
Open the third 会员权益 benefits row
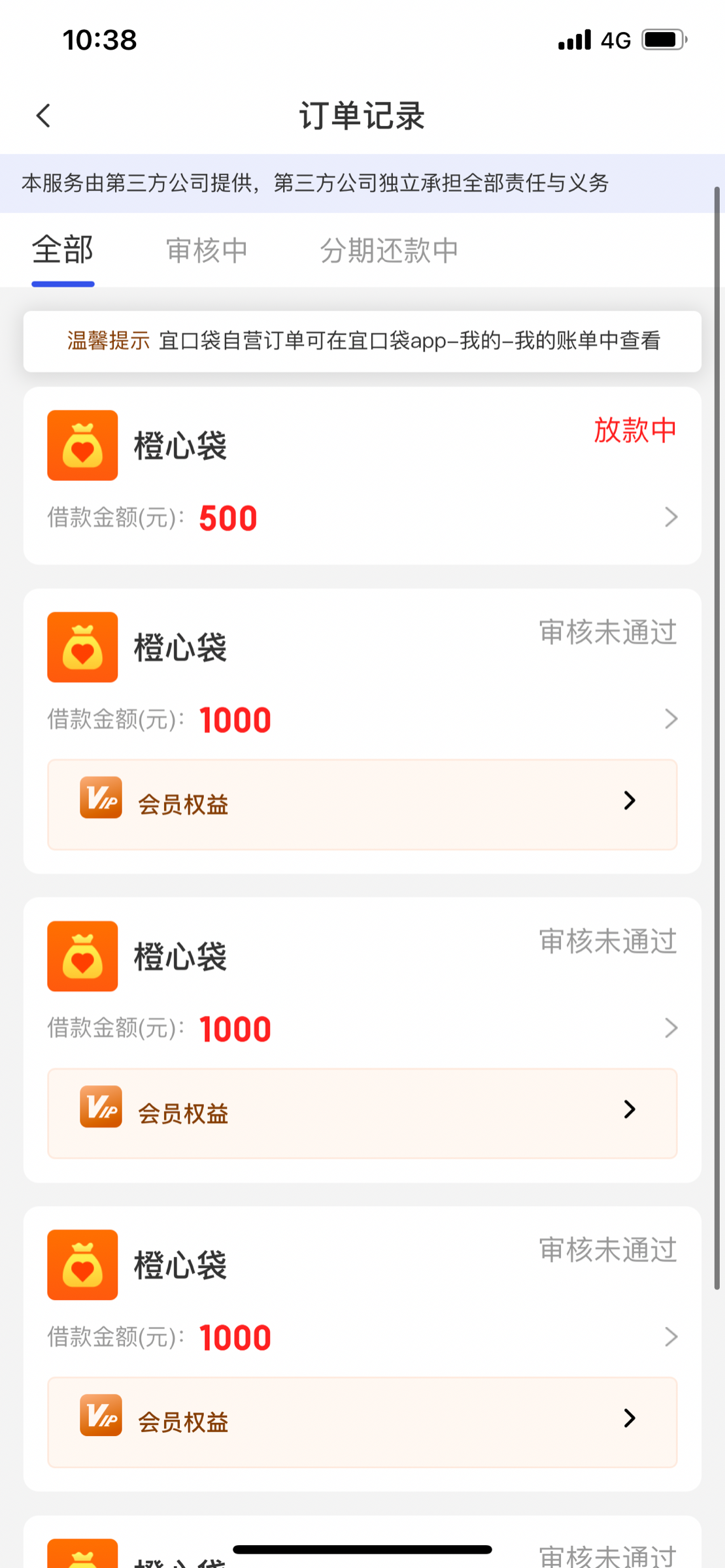[x=362, y=1417]
